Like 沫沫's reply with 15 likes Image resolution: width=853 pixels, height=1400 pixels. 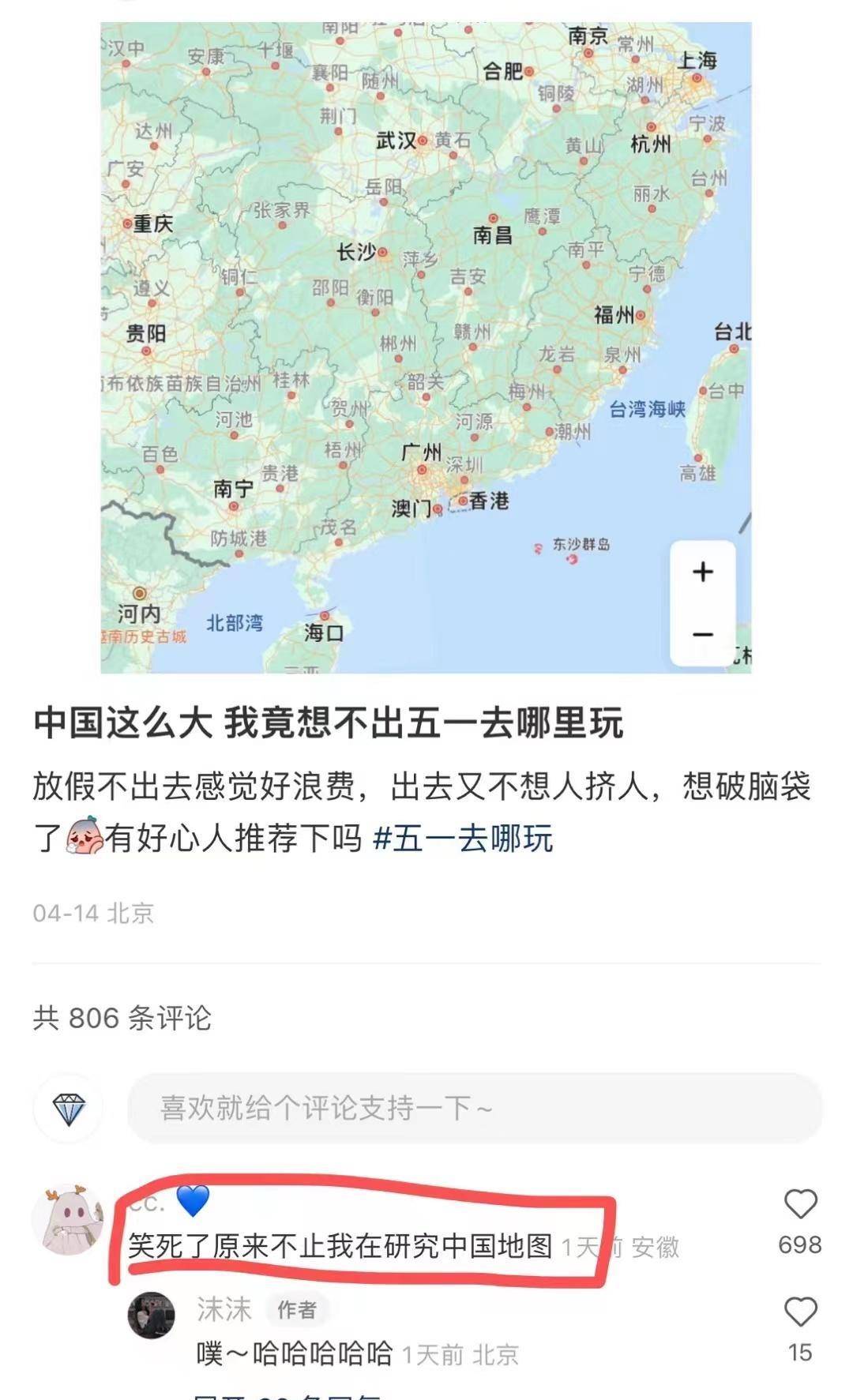799,1312
